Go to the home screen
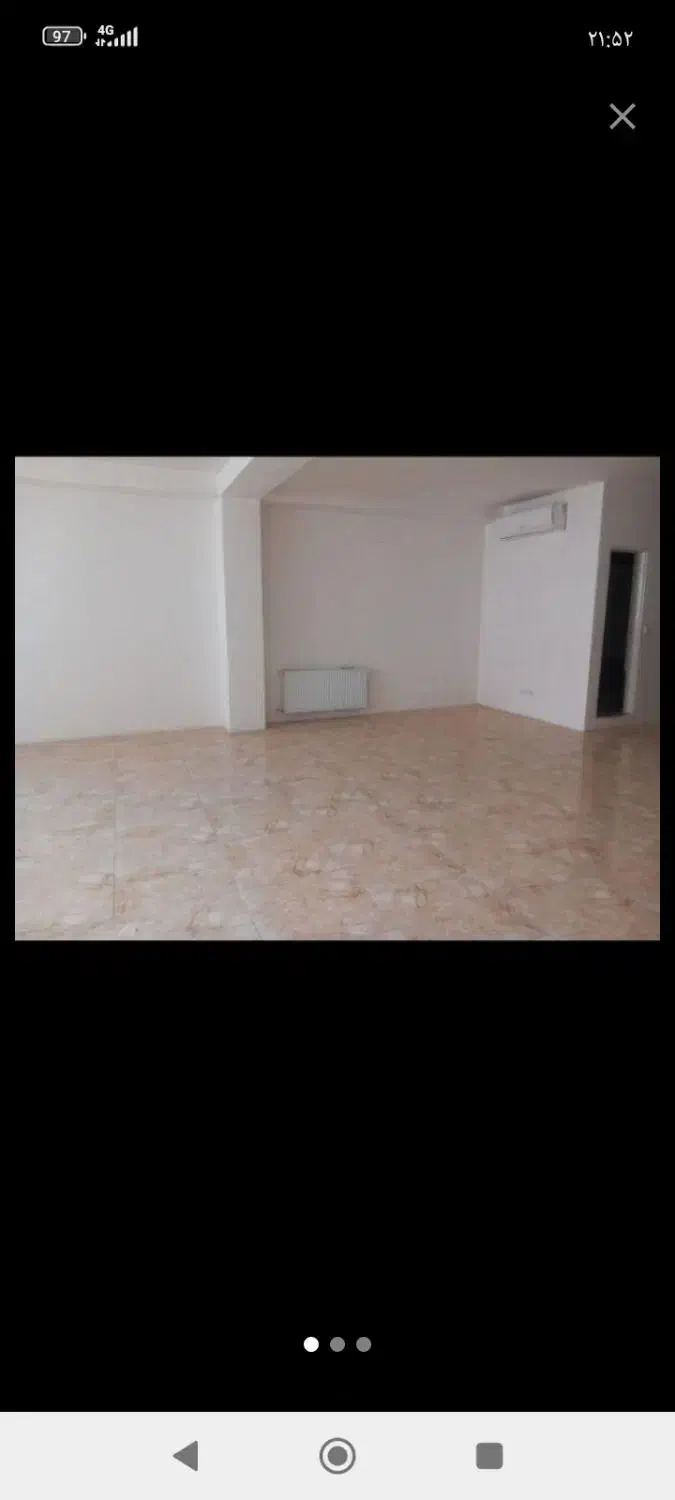Screen dimensions: 675x1500 pyautogui.click(x=338, y=1455)
